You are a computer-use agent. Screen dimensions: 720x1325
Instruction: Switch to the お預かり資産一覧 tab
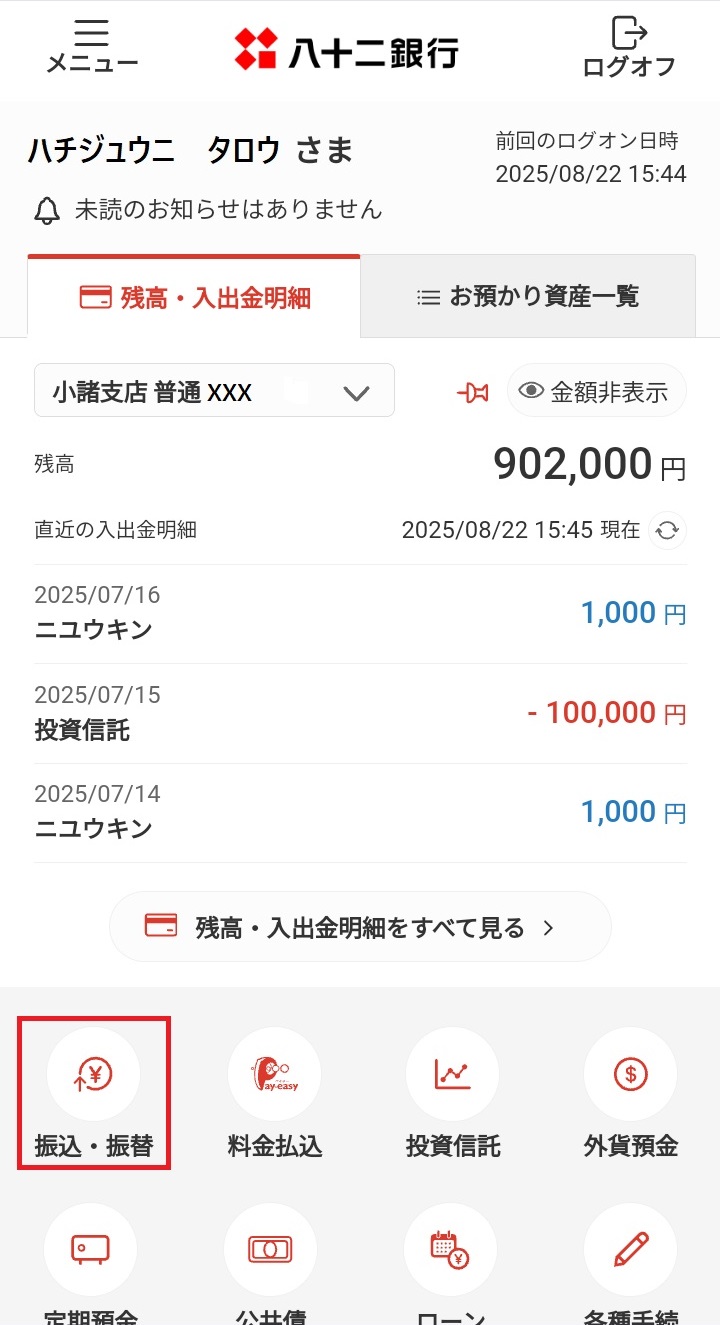coord(527,296)
